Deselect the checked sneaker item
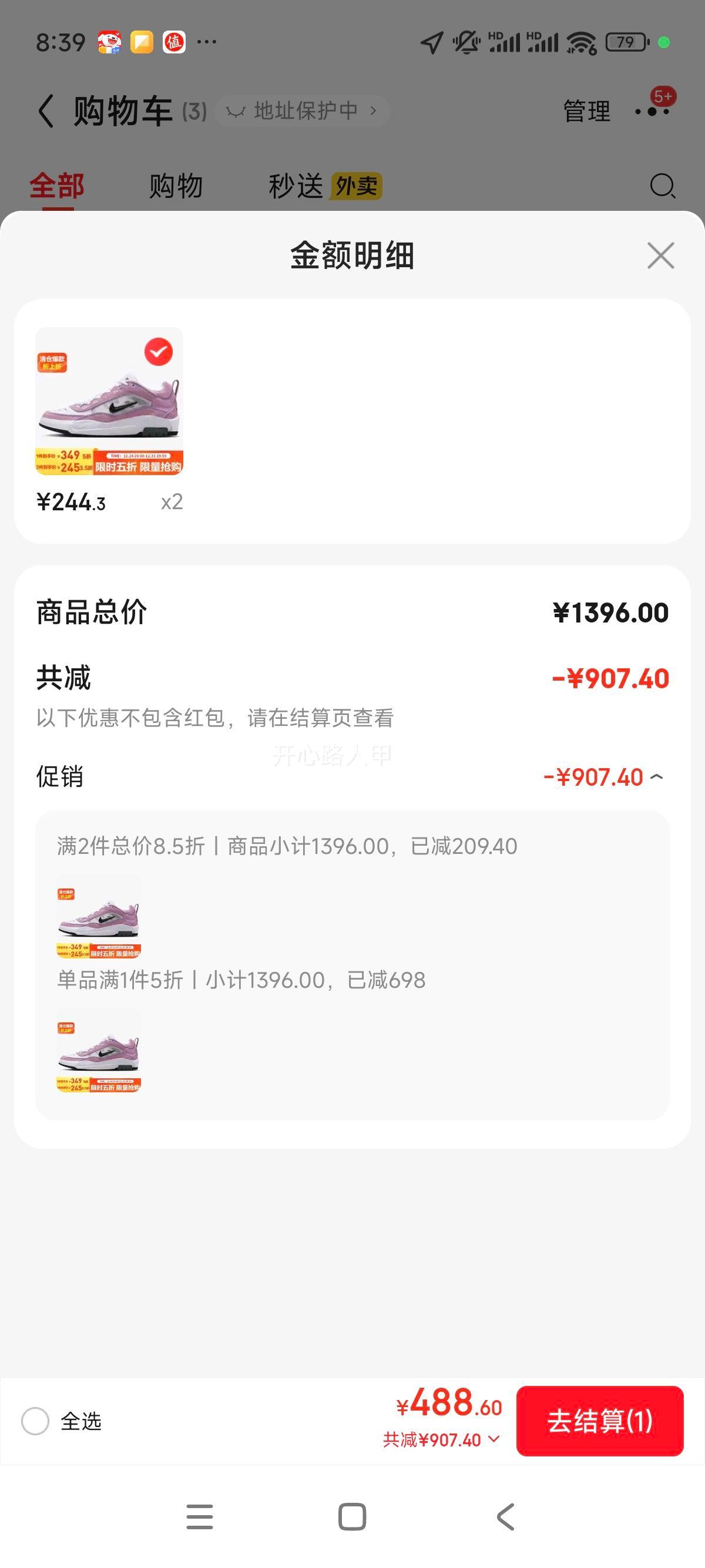 coord(158,352)
